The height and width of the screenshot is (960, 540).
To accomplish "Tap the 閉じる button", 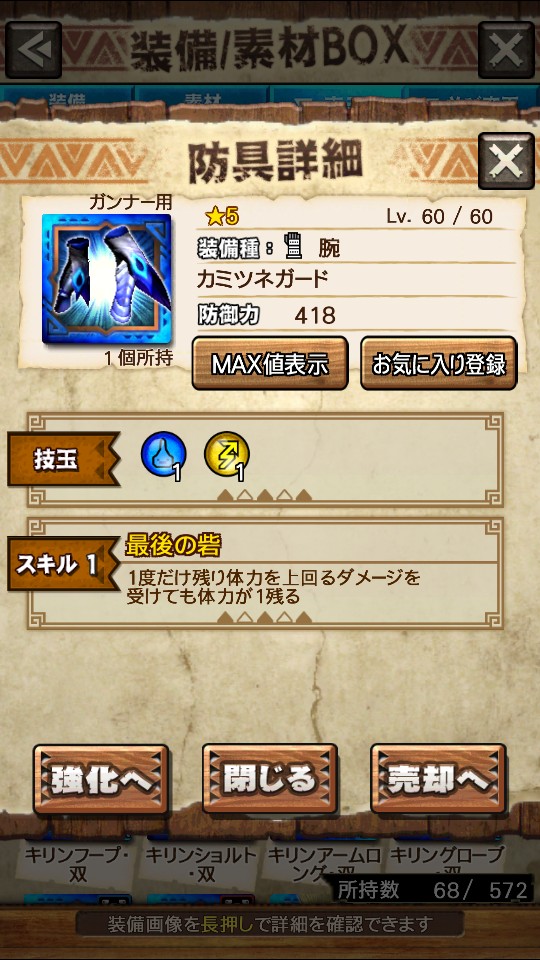I will click(x=270, y=779).
